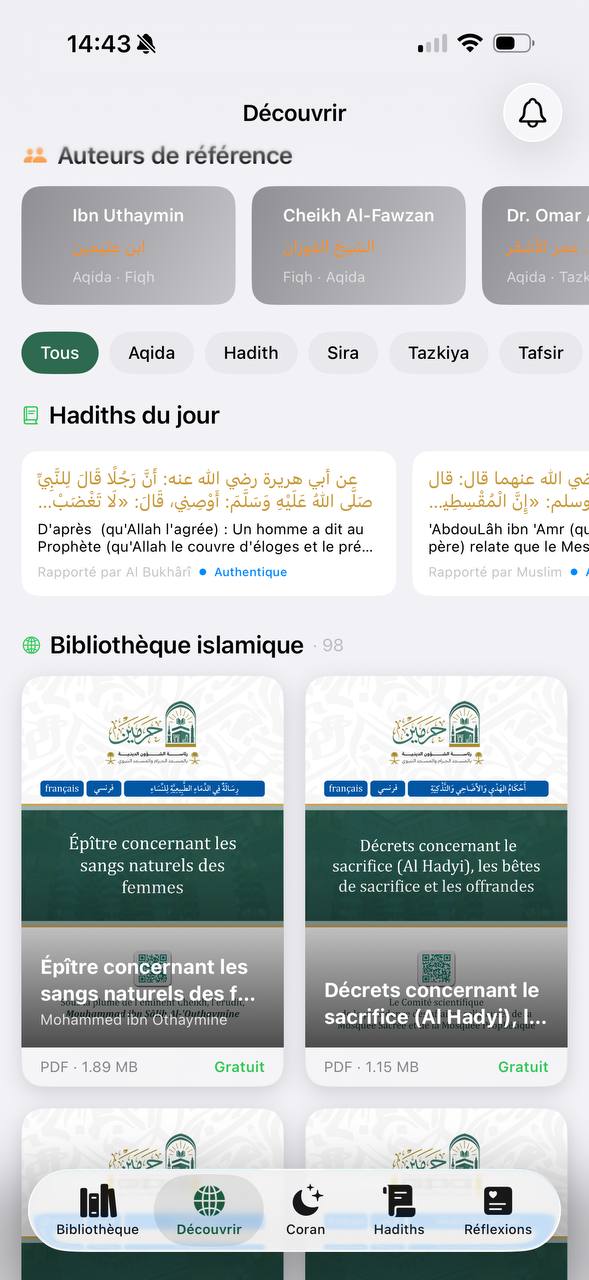Select the Tazkiya filter chip
589x1280 pixels.
(x=438, y=353)
